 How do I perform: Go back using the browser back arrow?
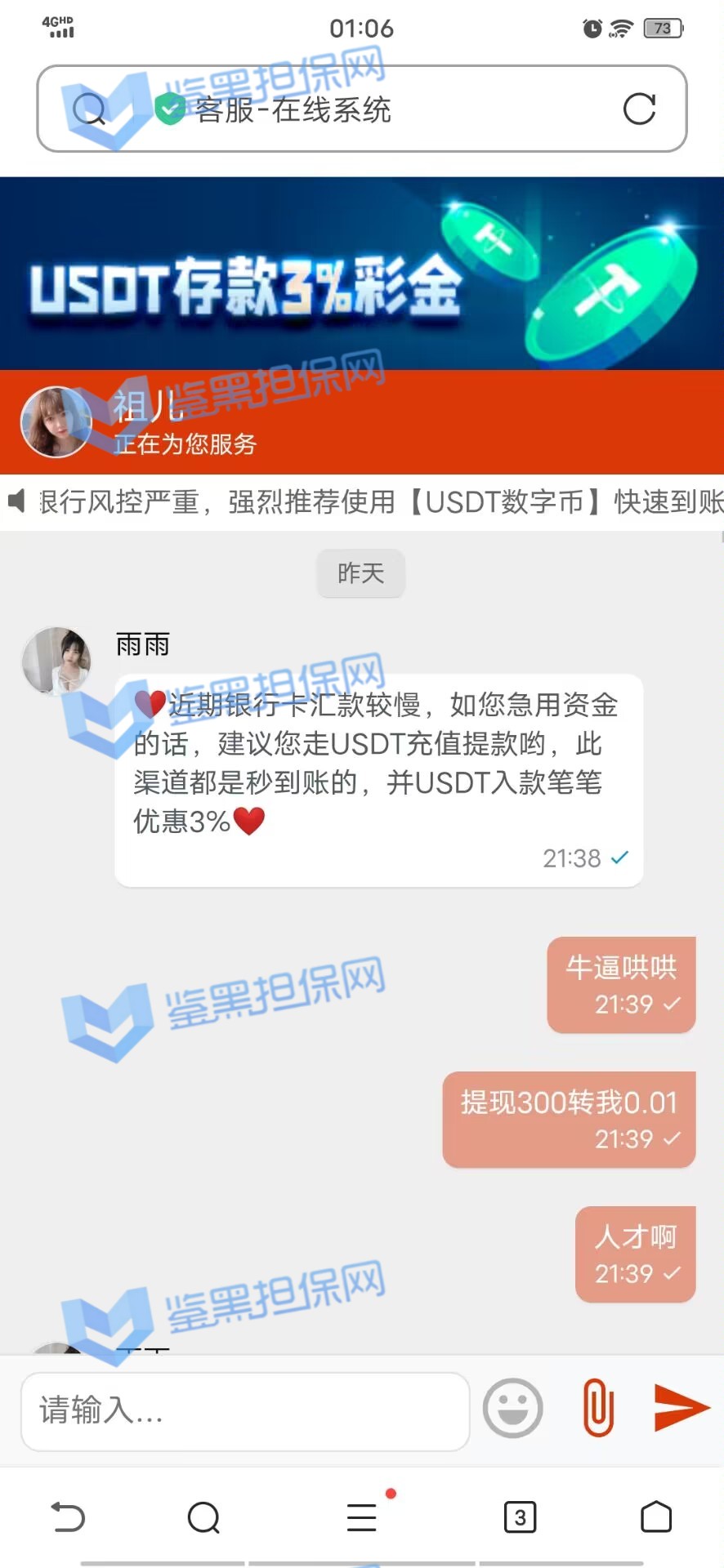(68, 1517)
